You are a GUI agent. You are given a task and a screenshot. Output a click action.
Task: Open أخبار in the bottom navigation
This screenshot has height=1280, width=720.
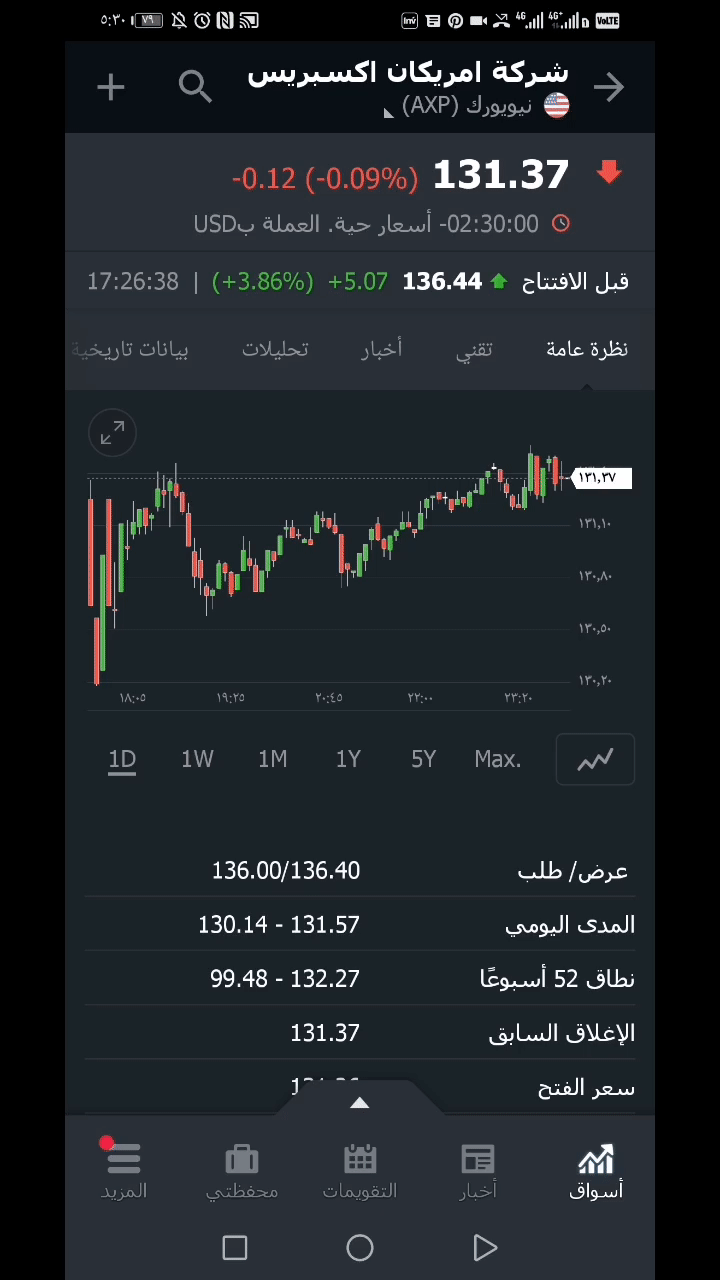478,1171
